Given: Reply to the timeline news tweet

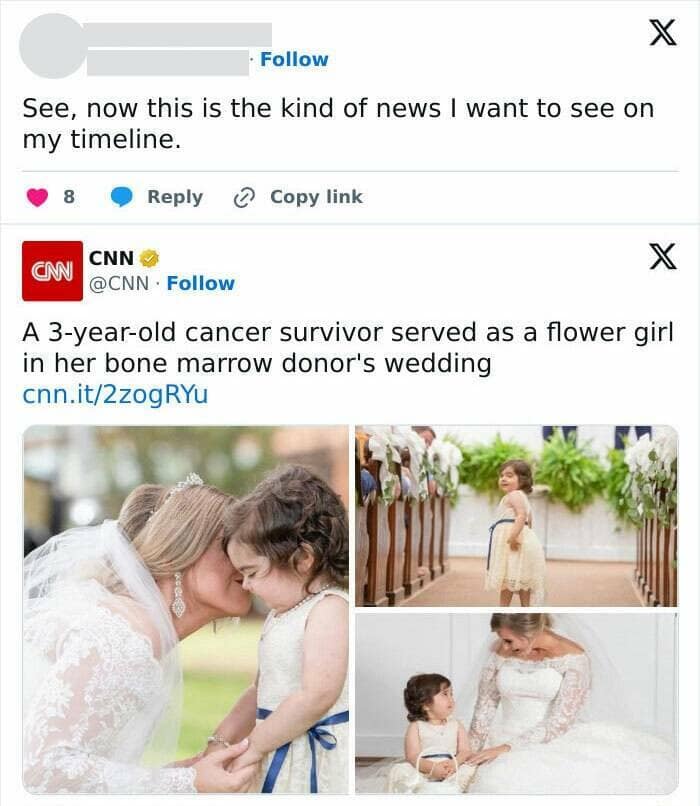Looking at the screenshot, I should click(x=160, y=197).
